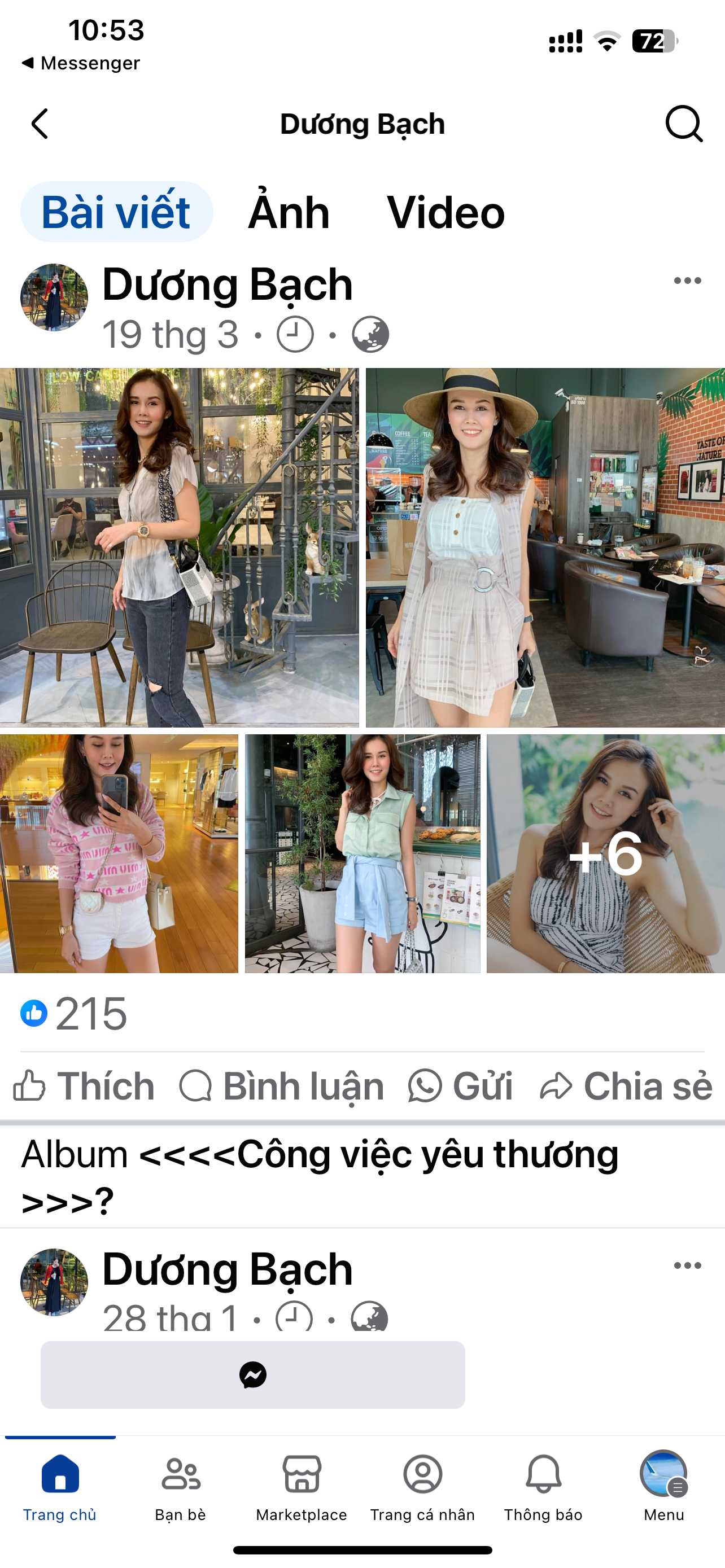See the +6 remaining photos

[605, 853]
